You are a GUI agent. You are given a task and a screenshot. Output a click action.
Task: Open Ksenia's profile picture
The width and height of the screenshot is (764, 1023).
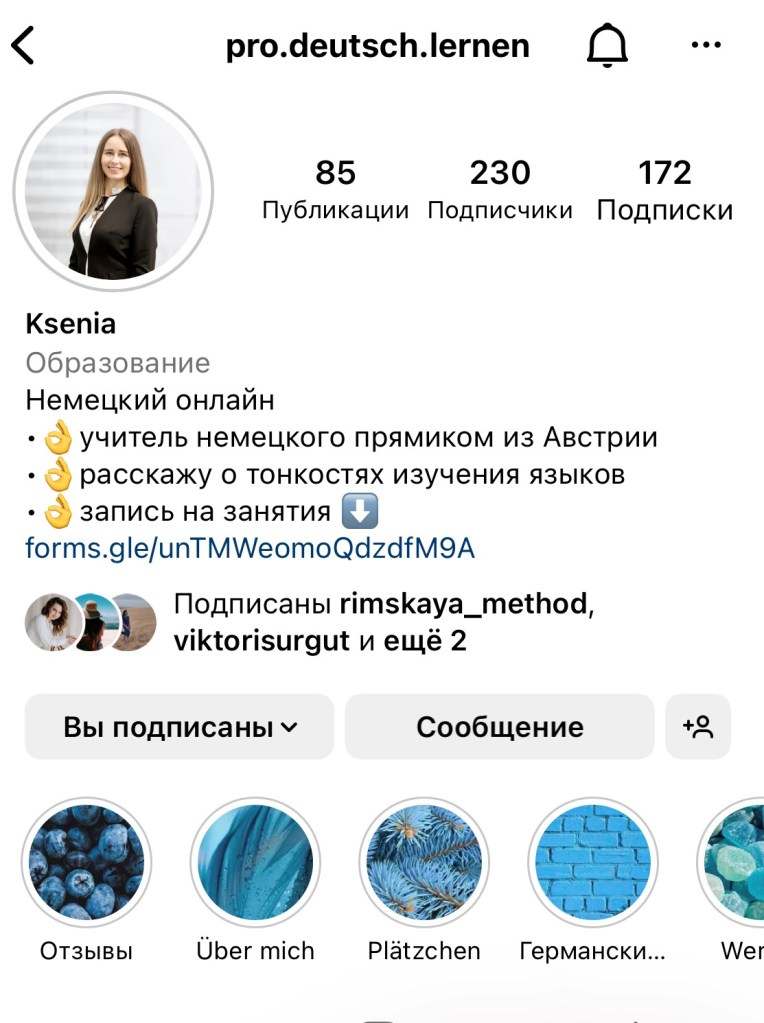click(x=112, y=191)
